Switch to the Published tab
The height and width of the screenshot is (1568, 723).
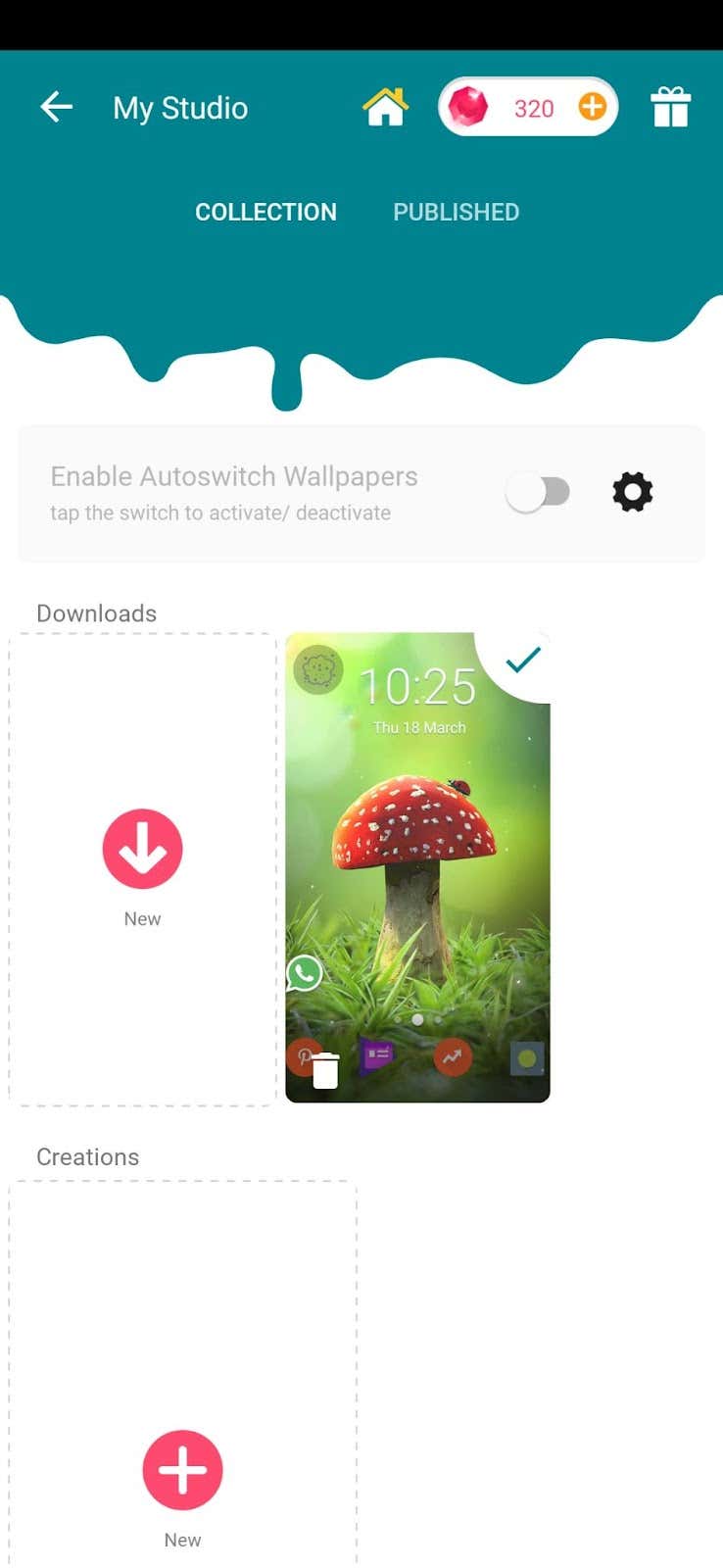click(x=456, y=212)
